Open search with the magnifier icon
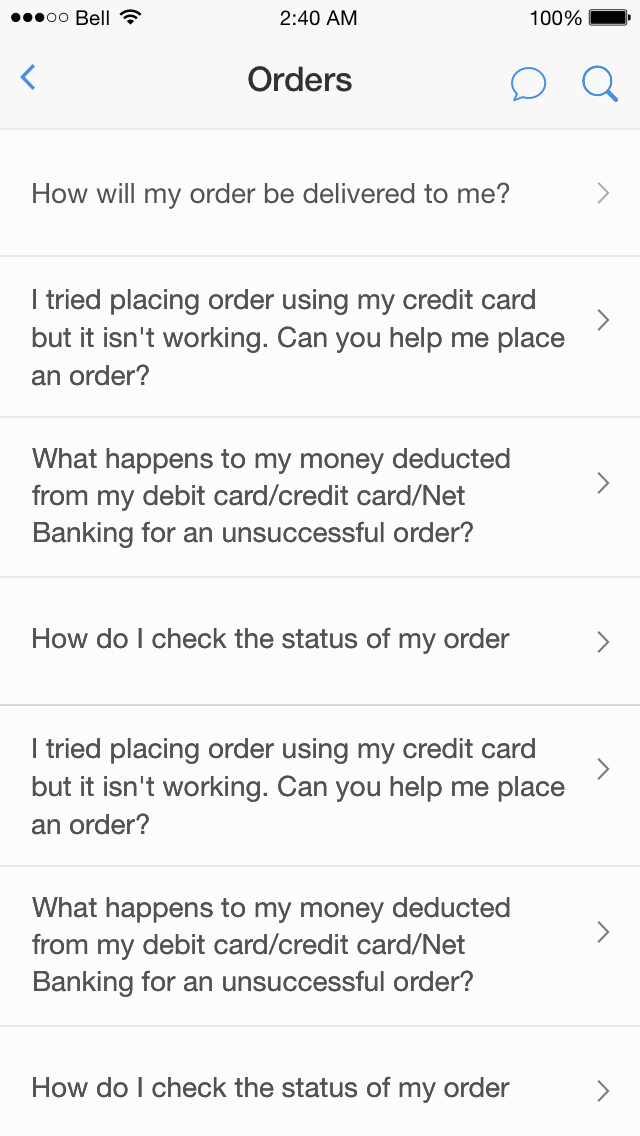 point(599,84)
